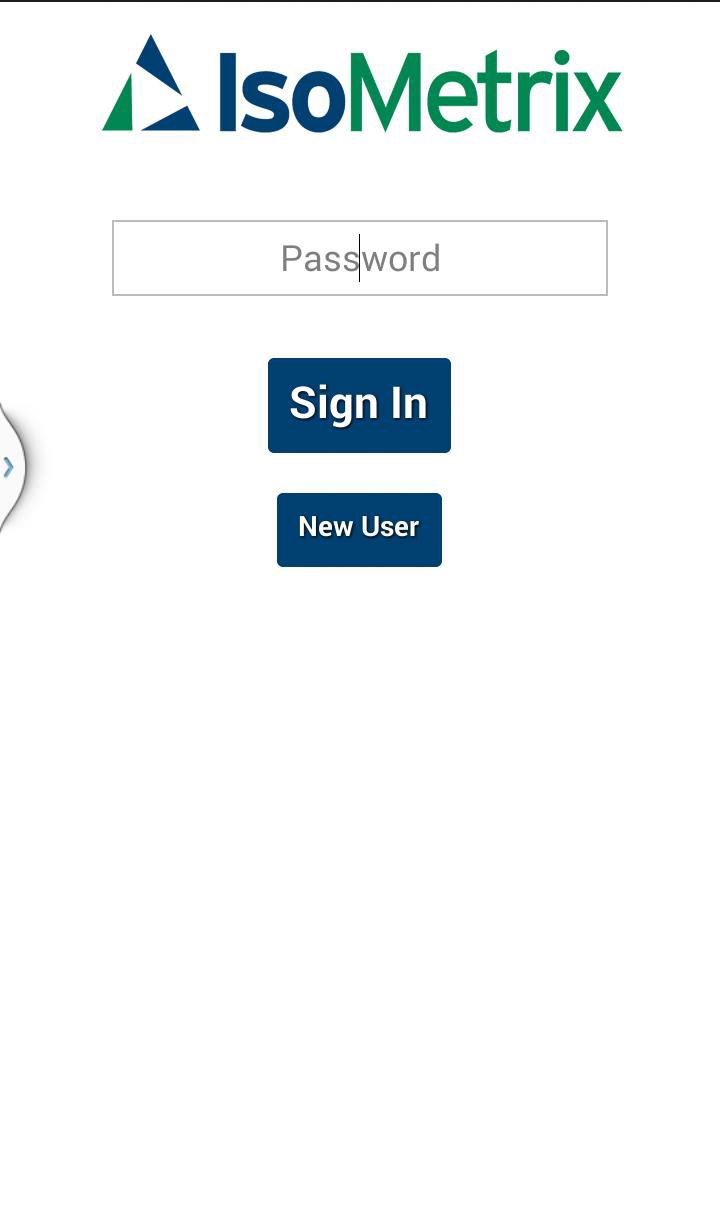The height and width of the screenshot is (1232, 720).
Task: Place cursor in the Password input
Action: (360, 257)
